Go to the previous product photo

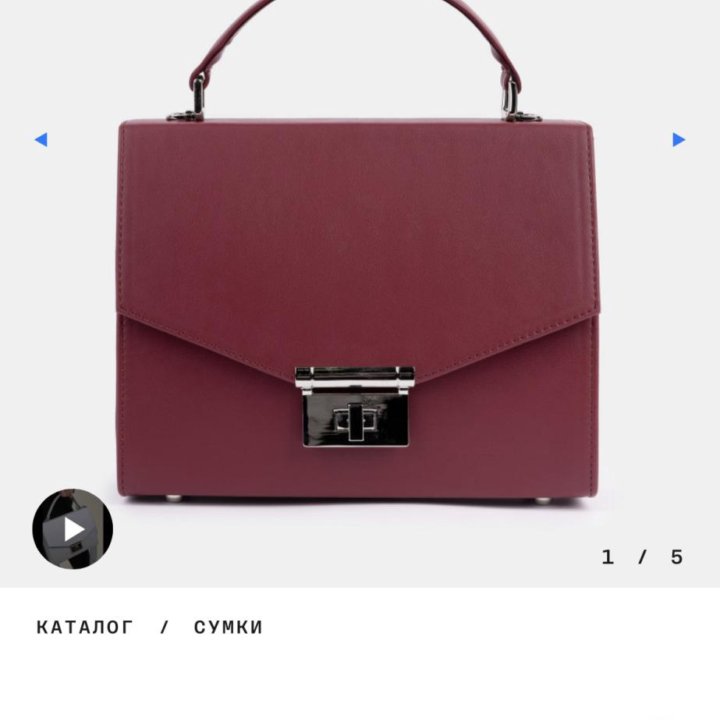point(41,140)
